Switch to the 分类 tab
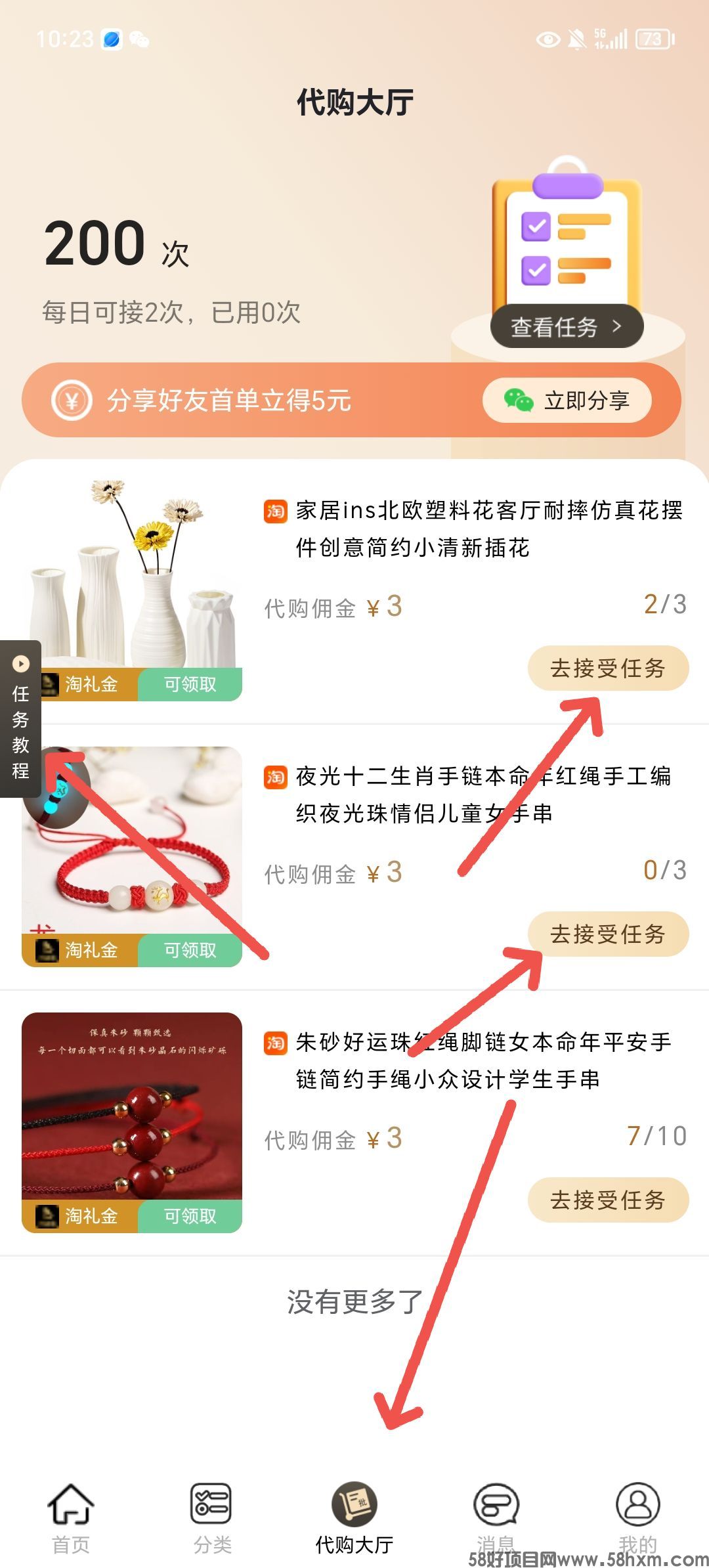Viewport: 709px width, 1568px height. tap(212, 1517)
